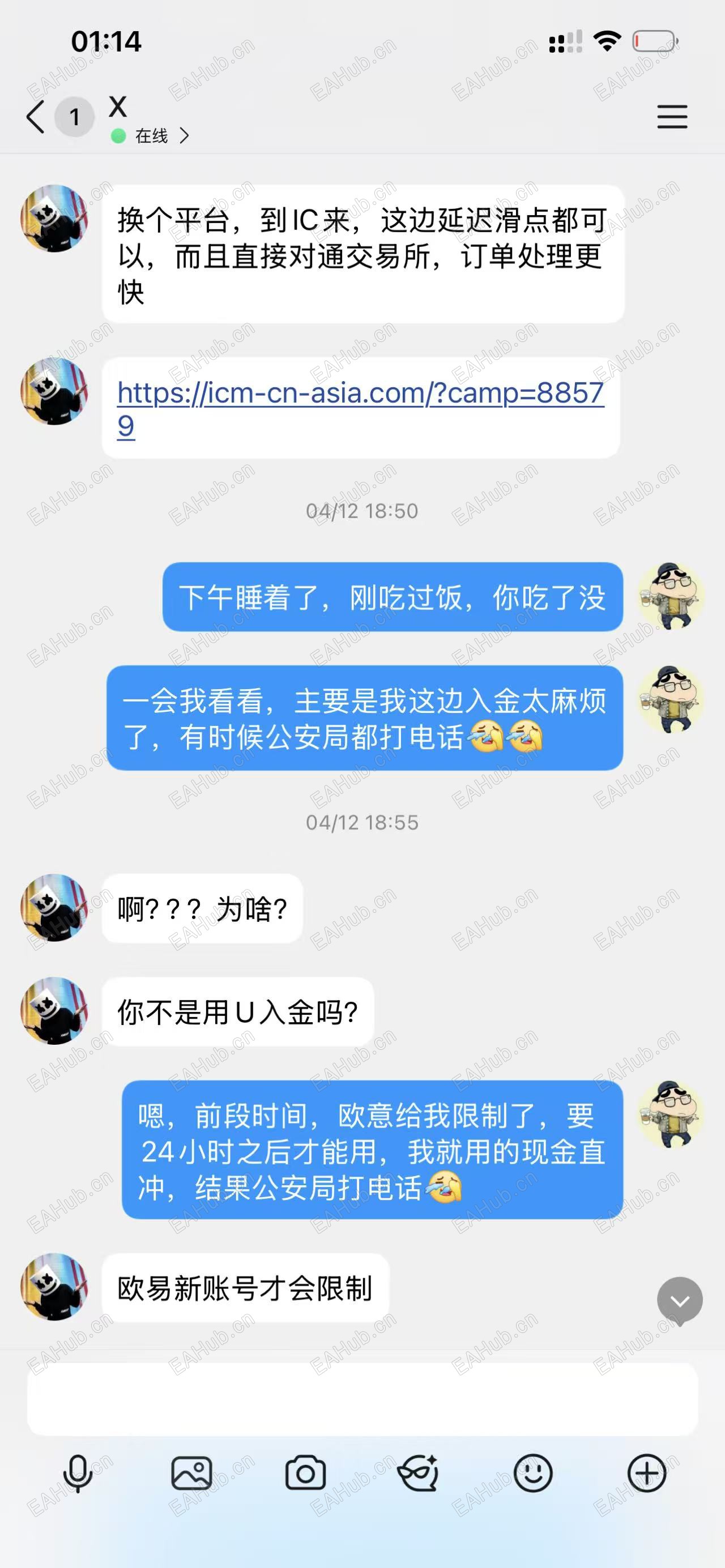View my cartoon avatar next to '下午睡着了'

(671, 596)
